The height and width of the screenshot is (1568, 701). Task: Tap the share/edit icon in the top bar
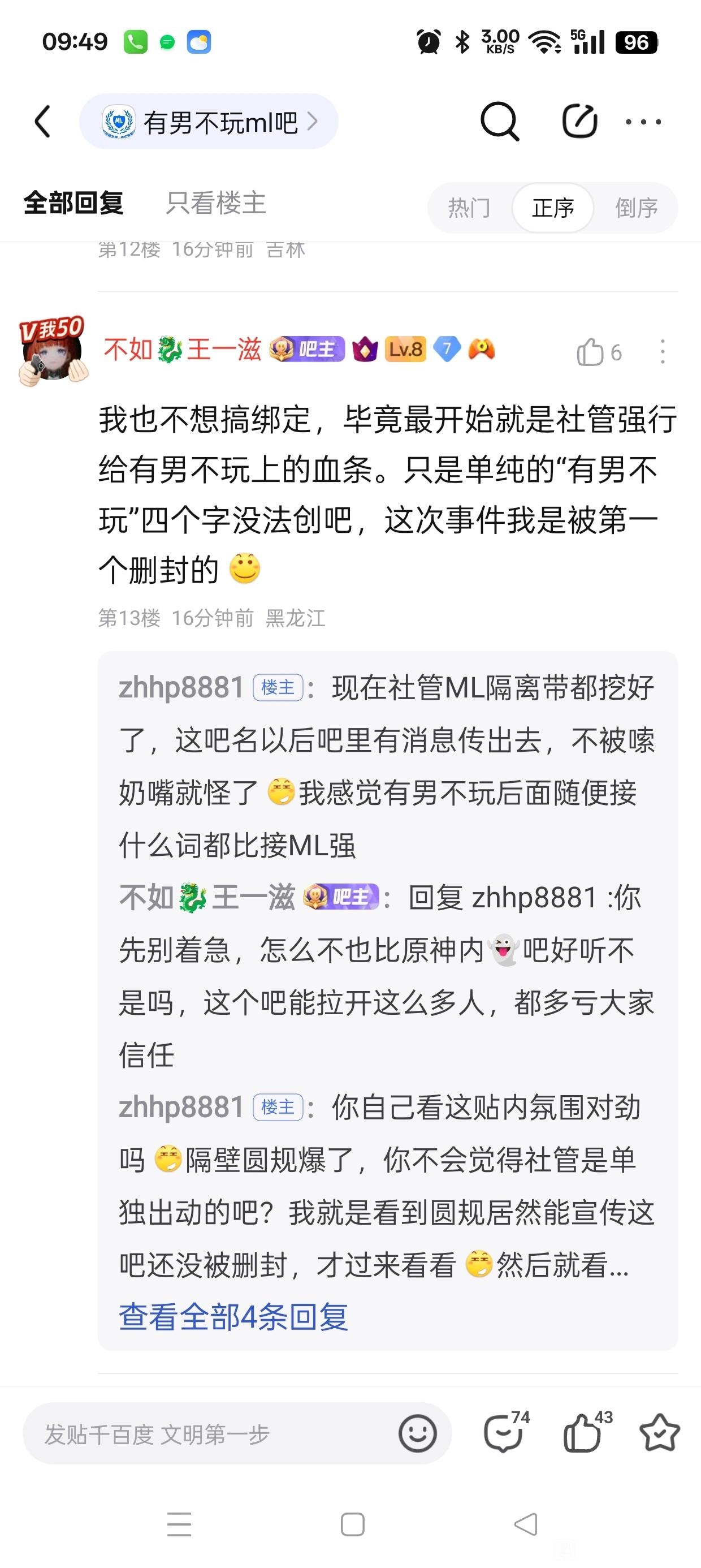[579, 122]
